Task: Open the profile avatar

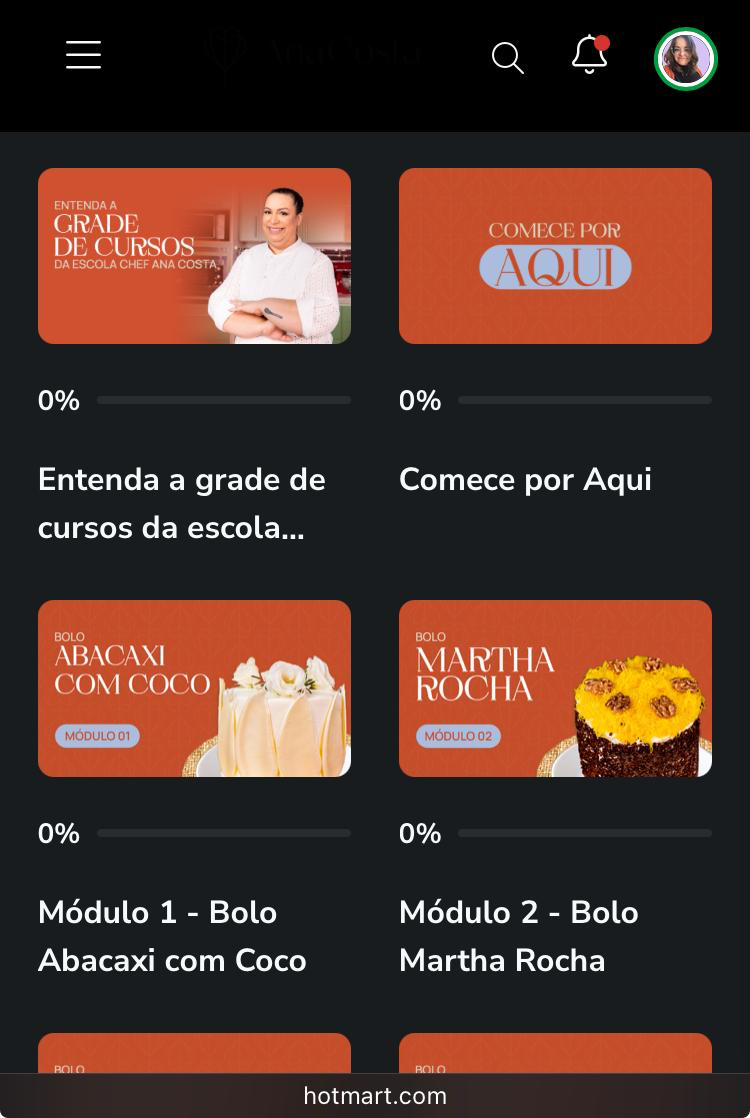Action: pyautogui.click(x=686, y=59)
